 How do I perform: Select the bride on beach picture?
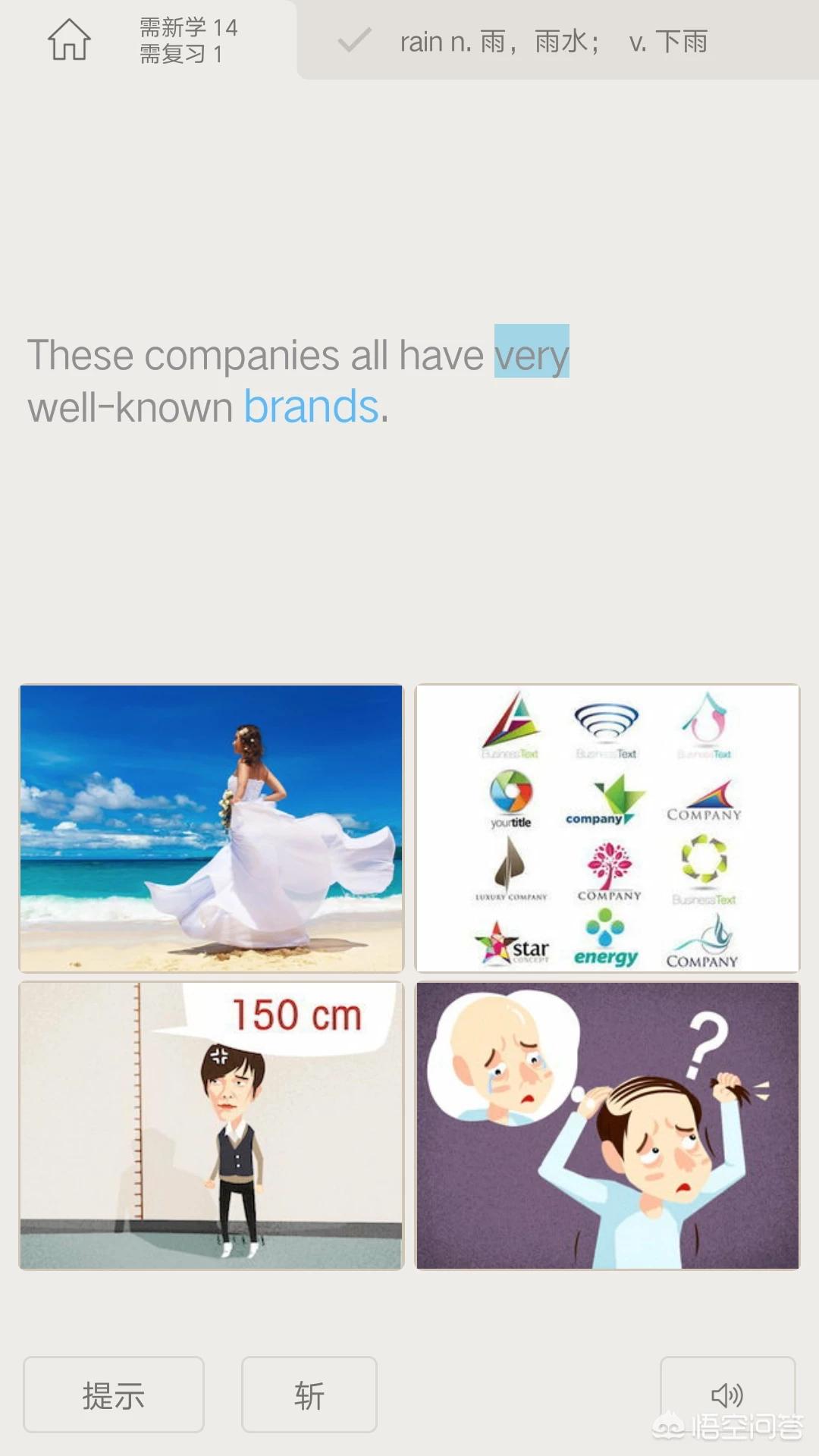point(212,828)
